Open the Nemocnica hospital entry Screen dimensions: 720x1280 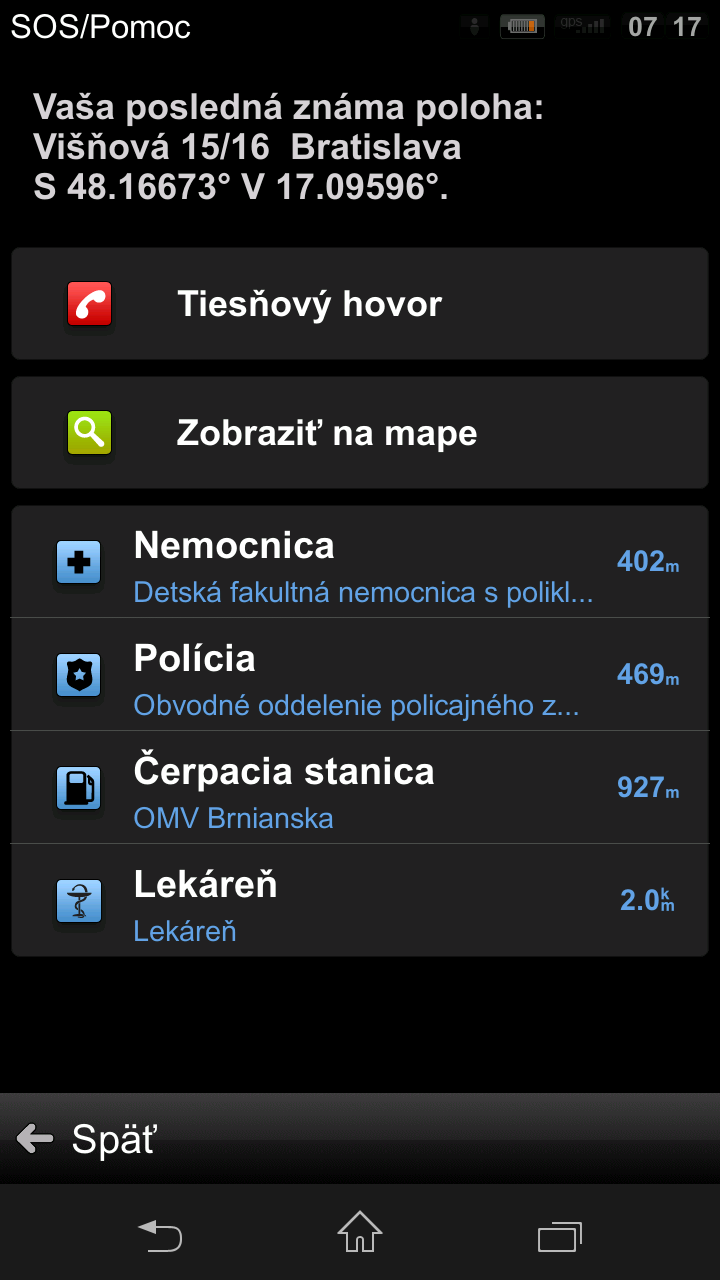360,562
